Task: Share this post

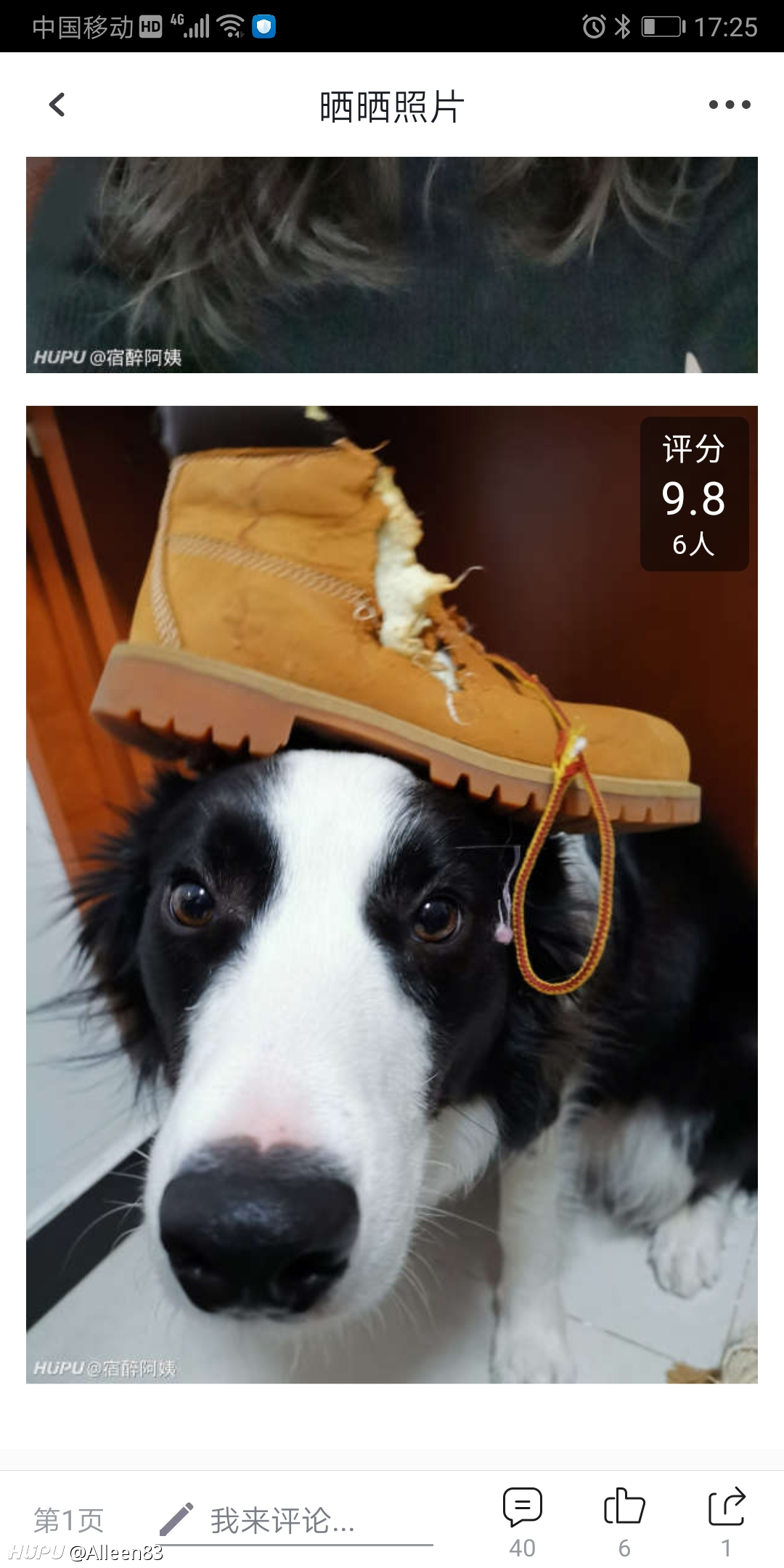Action: (726, 1522)
